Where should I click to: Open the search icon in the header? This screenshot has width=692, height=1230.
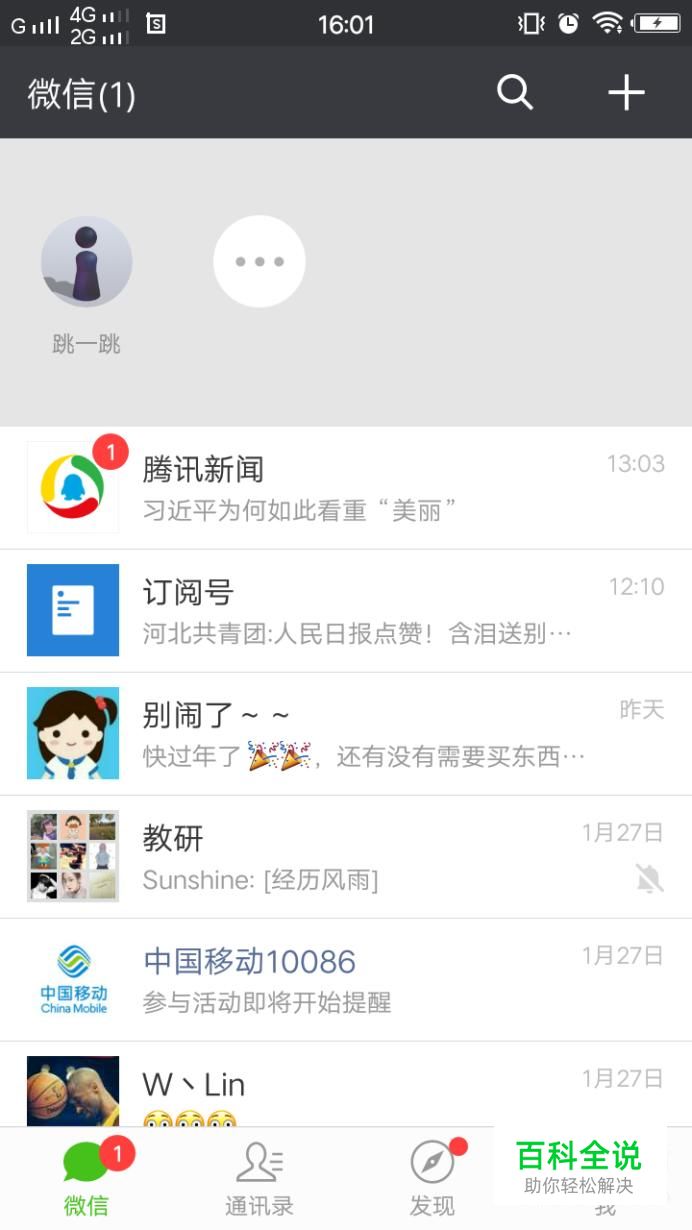pyautogui.click(x=515, y=93)
